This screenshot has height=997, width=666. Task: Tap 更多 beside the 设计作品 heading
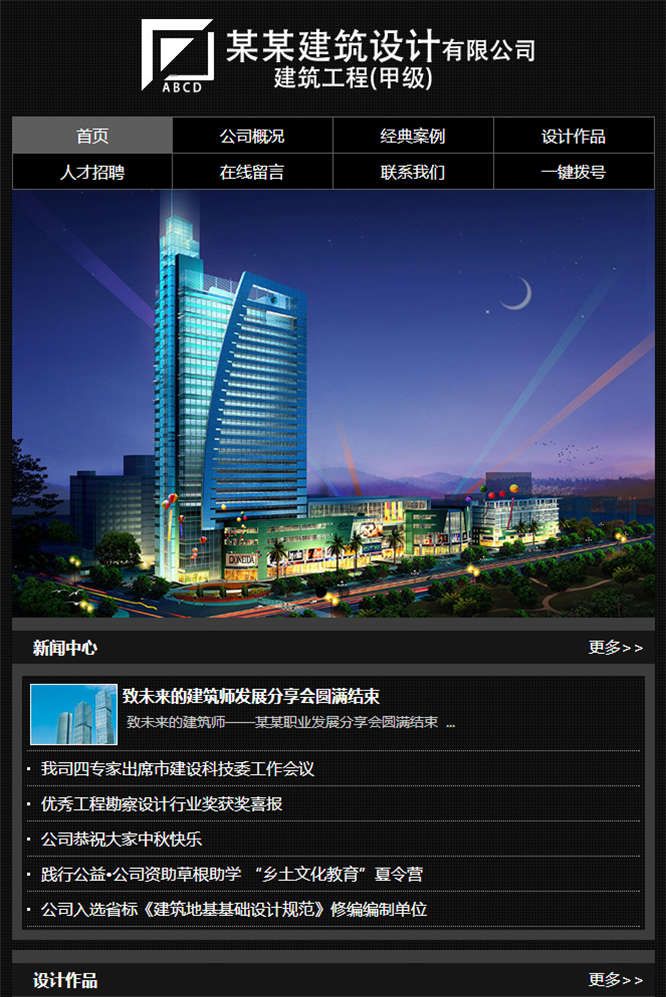pos(615,980)
